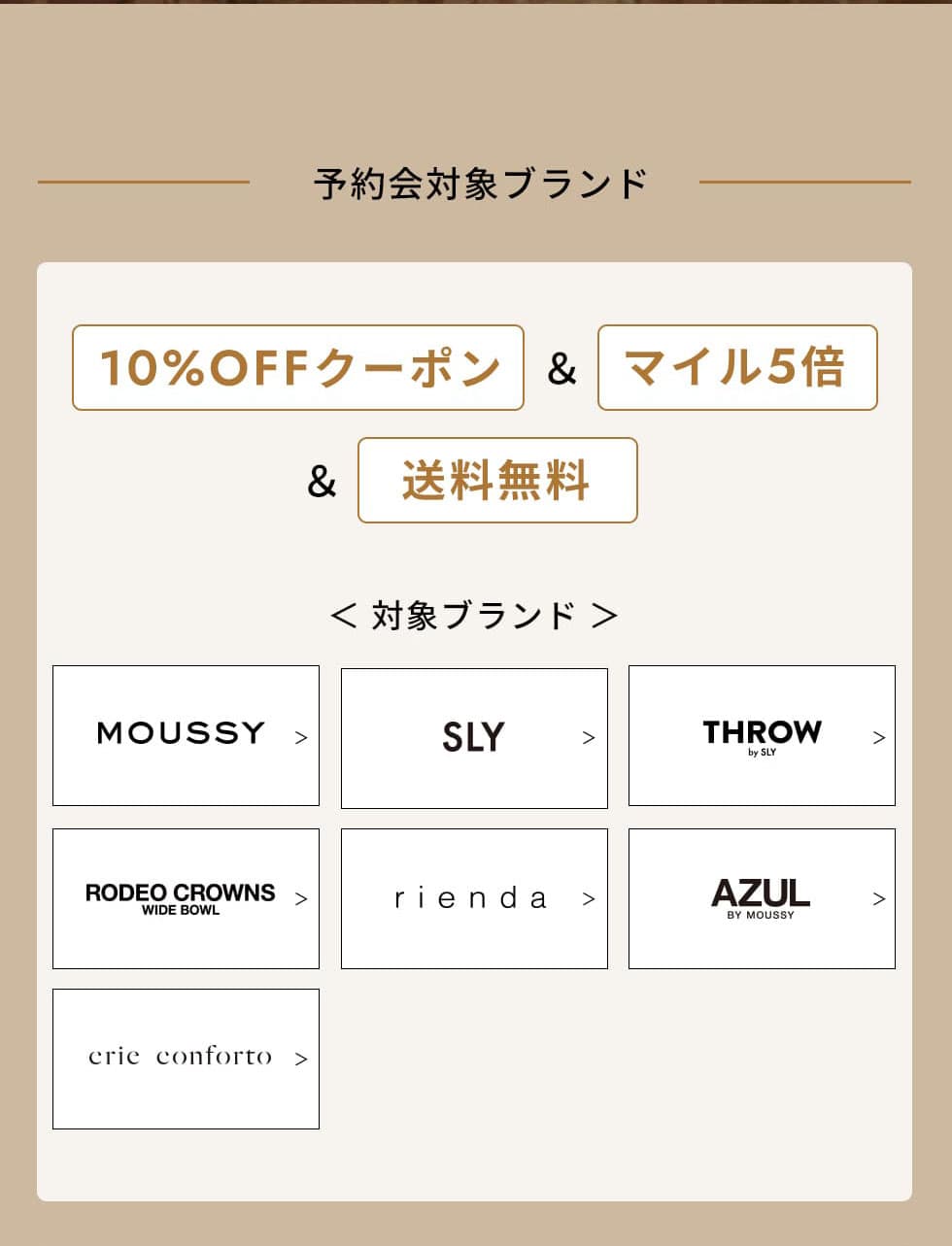The width and height of the screenshot is (952, 1246).
Task: Select the SLY brand tile
Action: [x=474, y=738]
